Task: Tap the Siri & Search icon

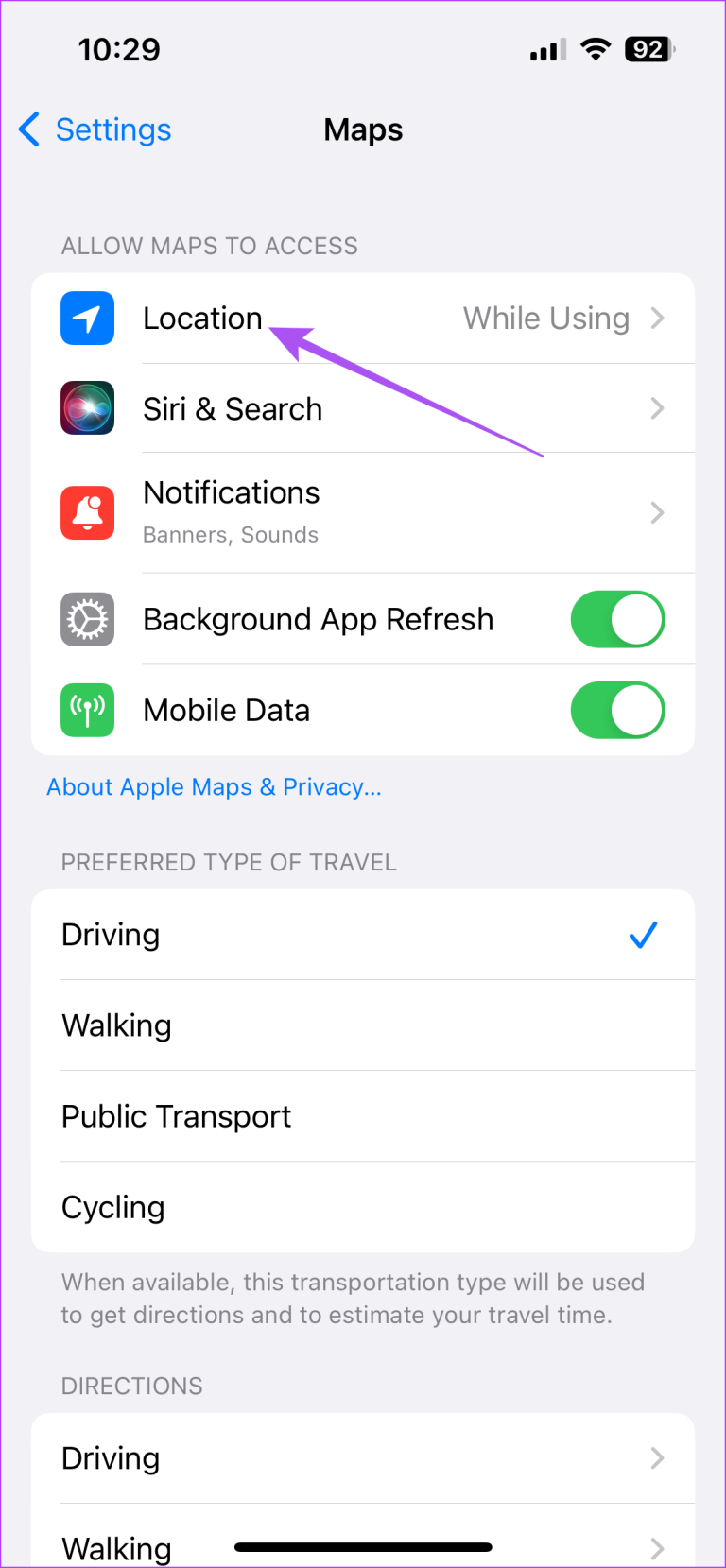Action: (x=87, y=407)
